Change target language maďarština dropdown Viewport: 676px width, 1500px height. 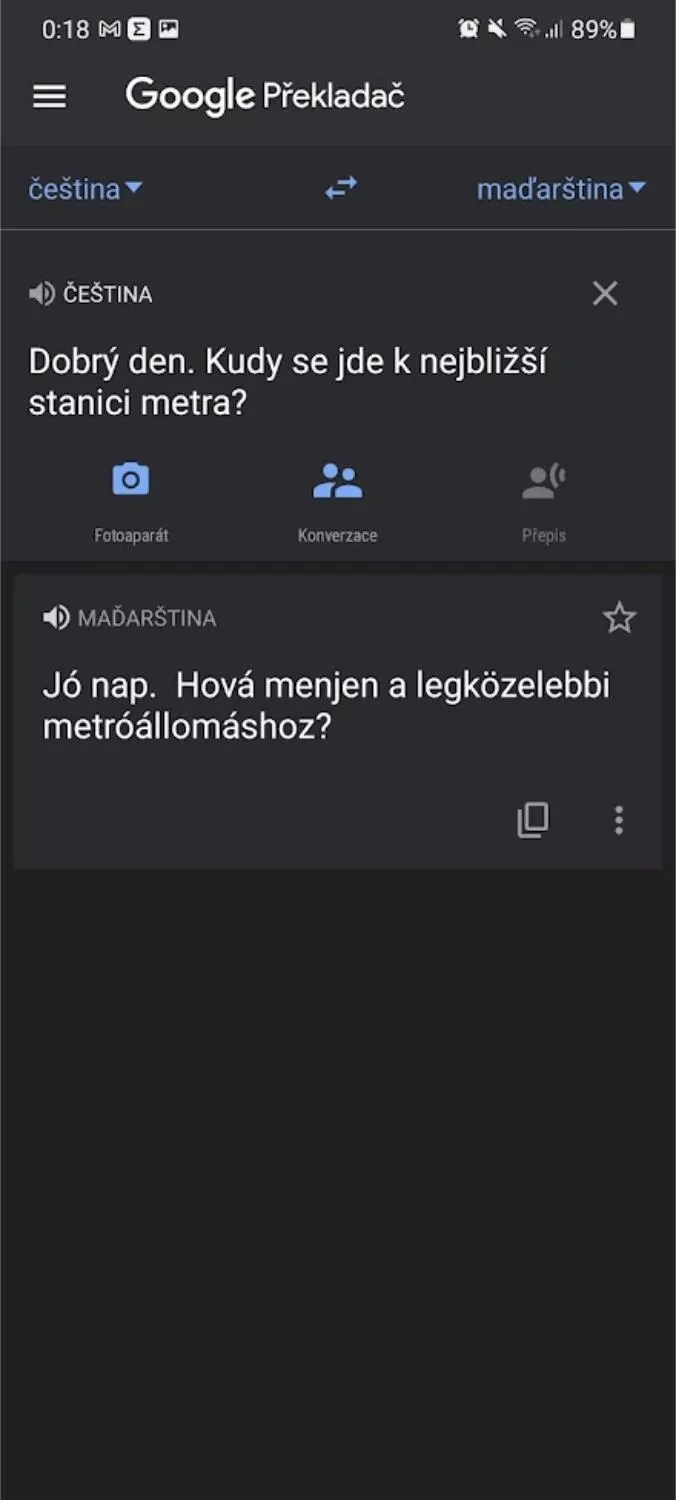pyautogui.click(x=561, y=189)
